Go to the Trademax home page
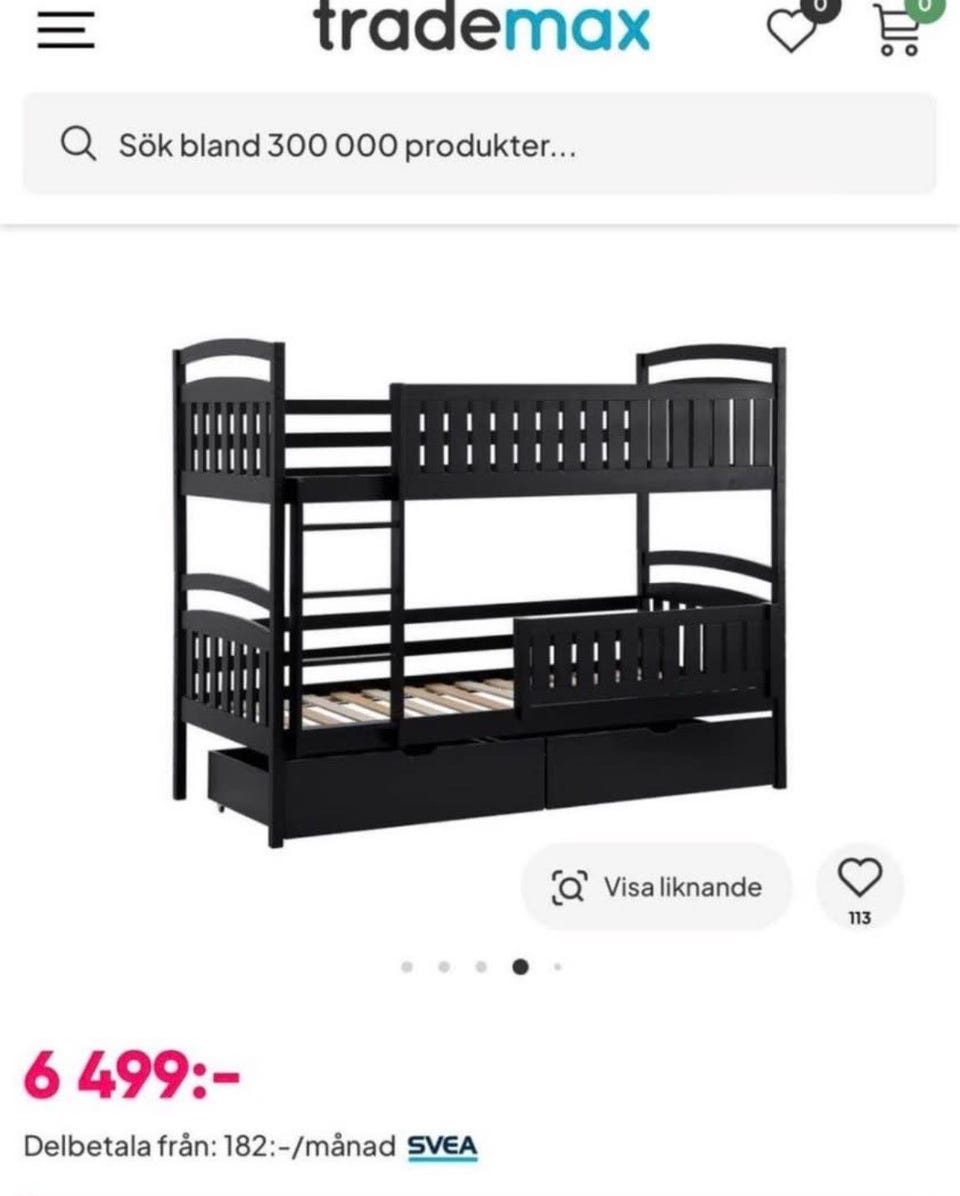Screen dimensions: 960x1196 (482, 27)
